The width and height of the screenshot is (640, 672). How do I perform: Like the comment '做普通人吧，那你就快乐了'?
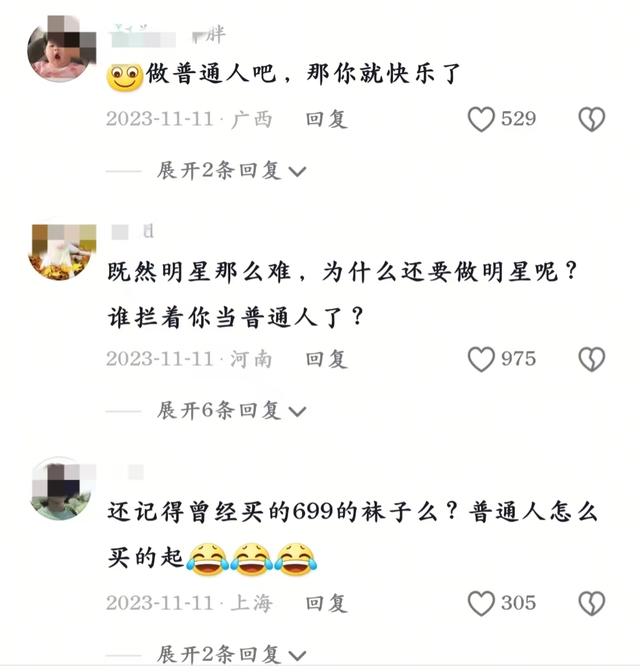click(482, 119)
